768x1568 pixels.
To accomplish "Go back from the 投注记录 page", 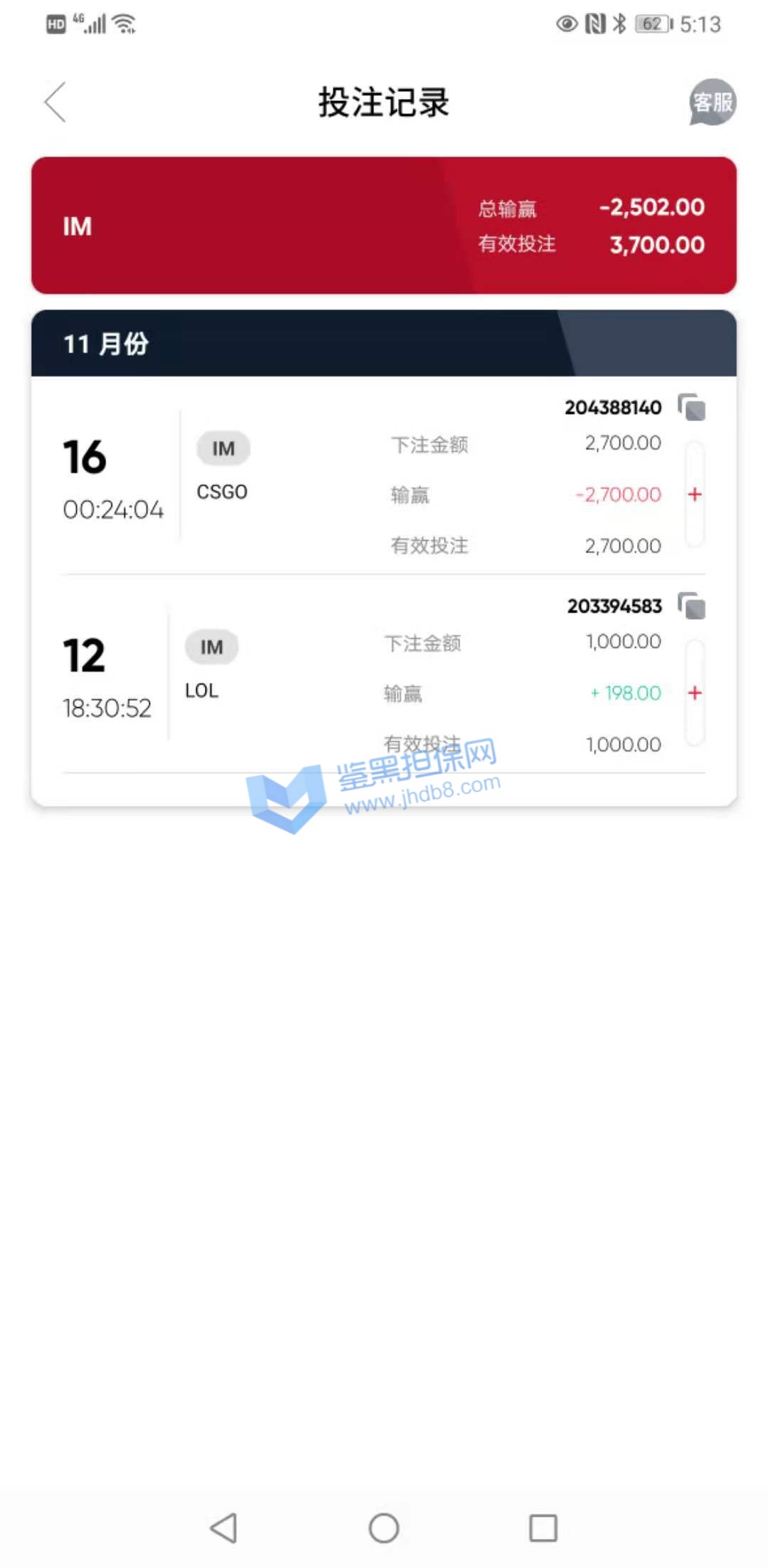I will pos(55,102).
